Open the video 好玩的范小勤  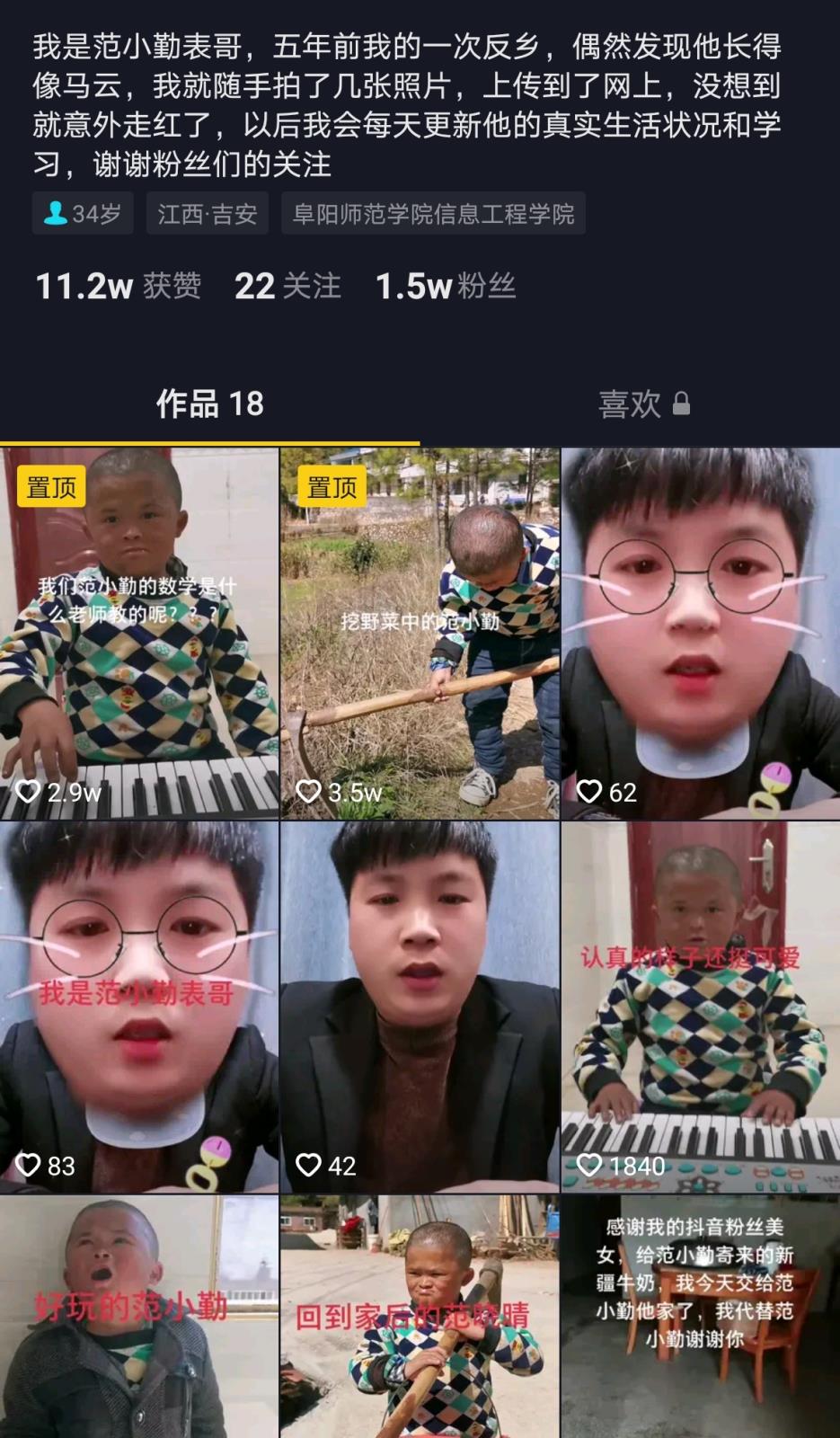point(139,1317)
